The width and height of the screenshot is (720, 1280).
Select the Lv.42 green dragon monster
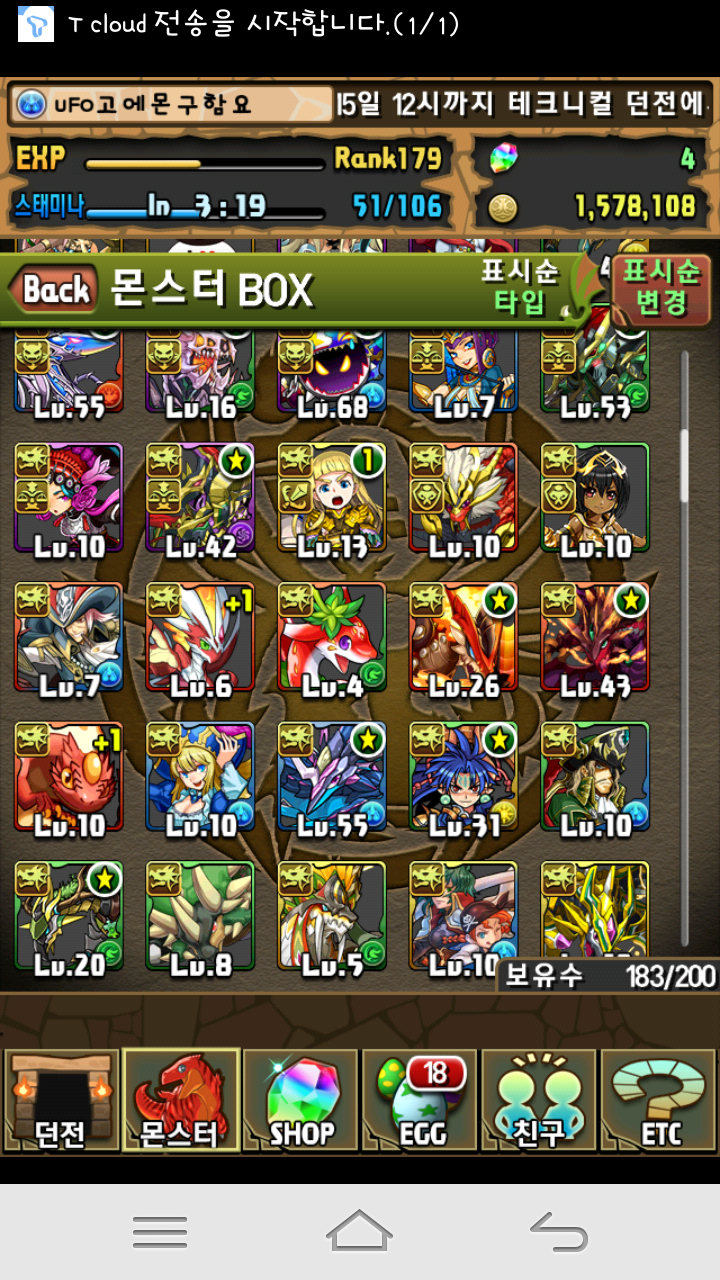(x=200, y=498)
